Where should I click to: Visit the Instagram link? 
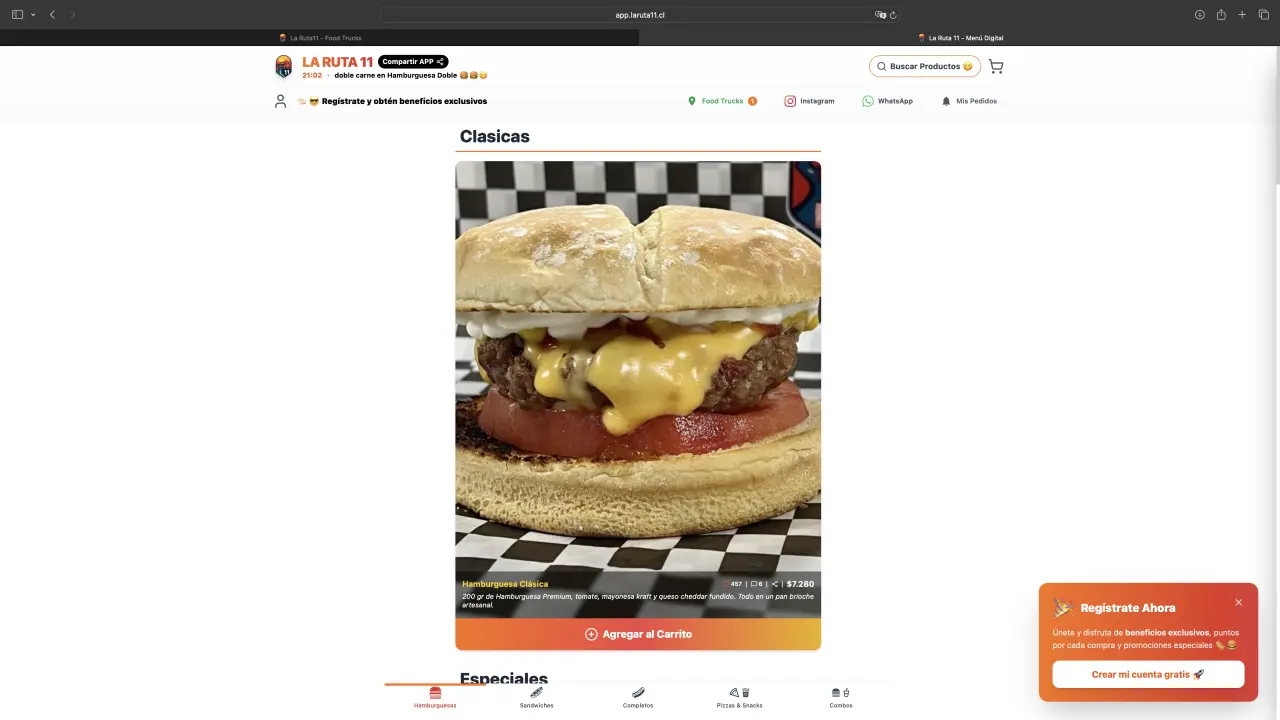pos(809,101)
